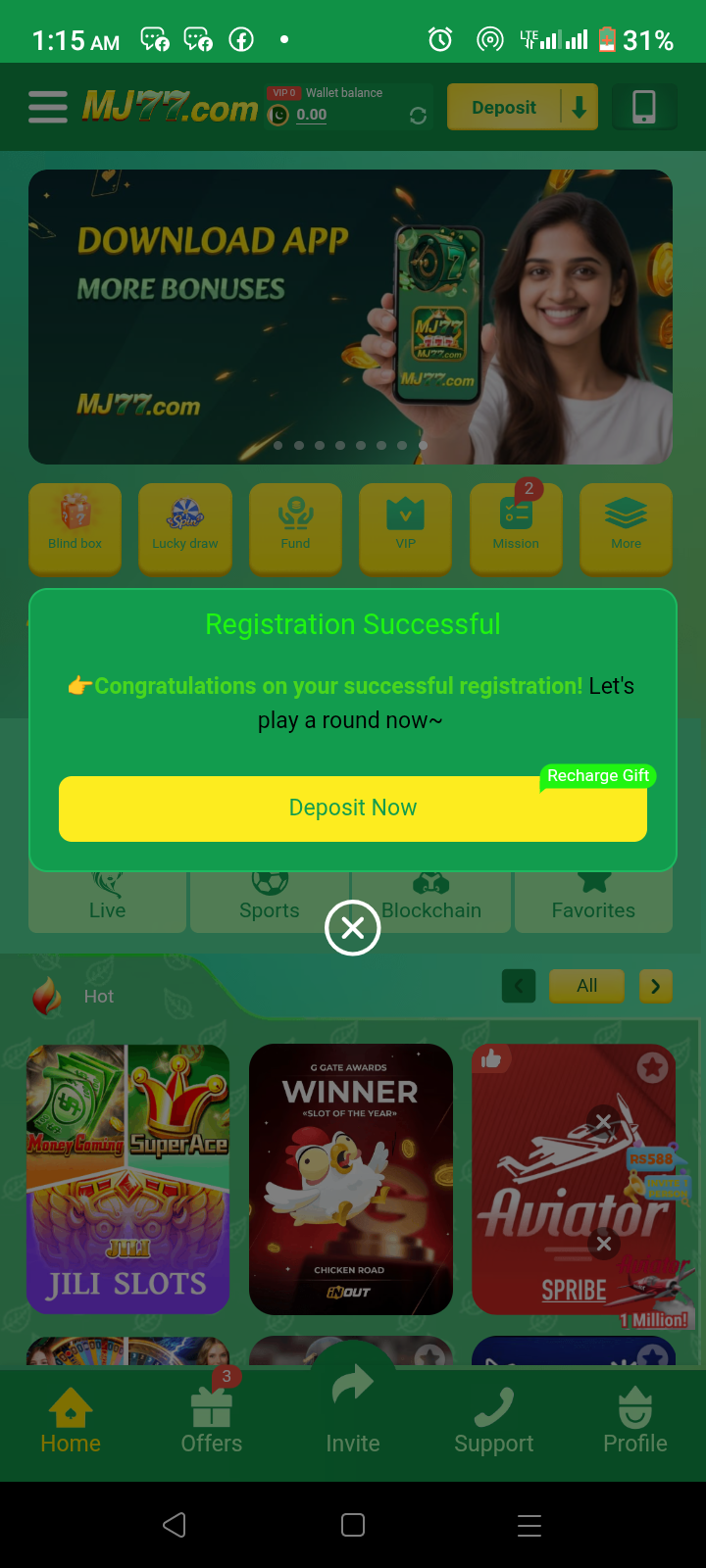Tap the More shortcut
Screen dimensions: 706x1568
pos(626,526)
